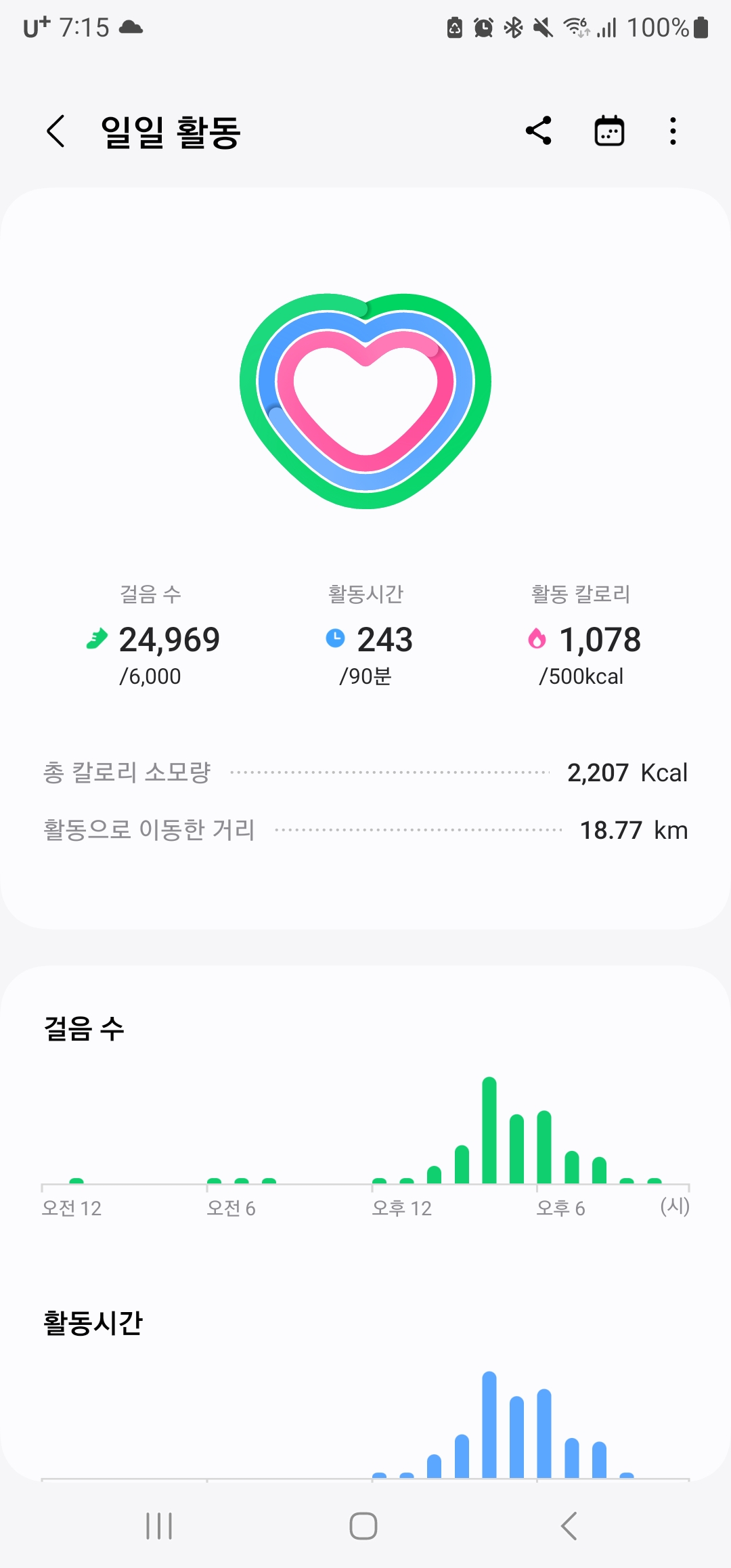Open recent apps from navigation bar
The width and height of the screenshot is (731, 1568).
(x=159, y=1526)
